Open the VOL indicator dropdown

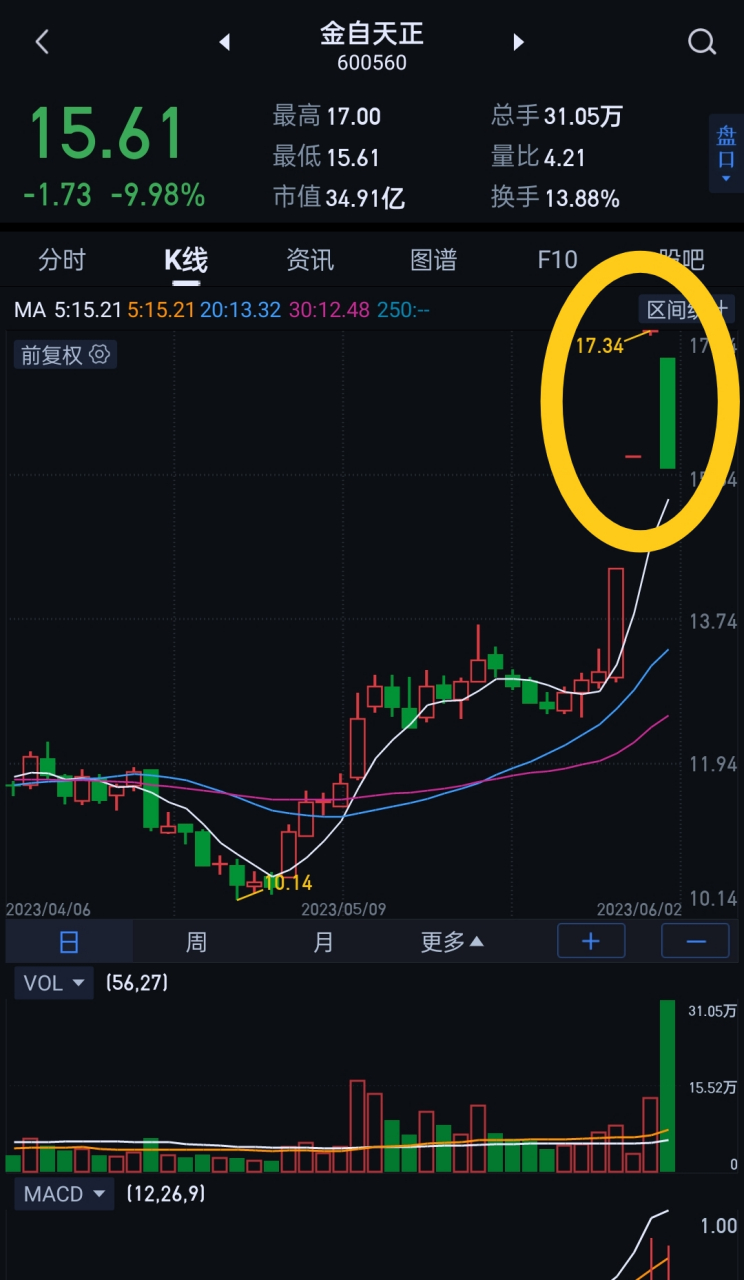pos(54,982)
